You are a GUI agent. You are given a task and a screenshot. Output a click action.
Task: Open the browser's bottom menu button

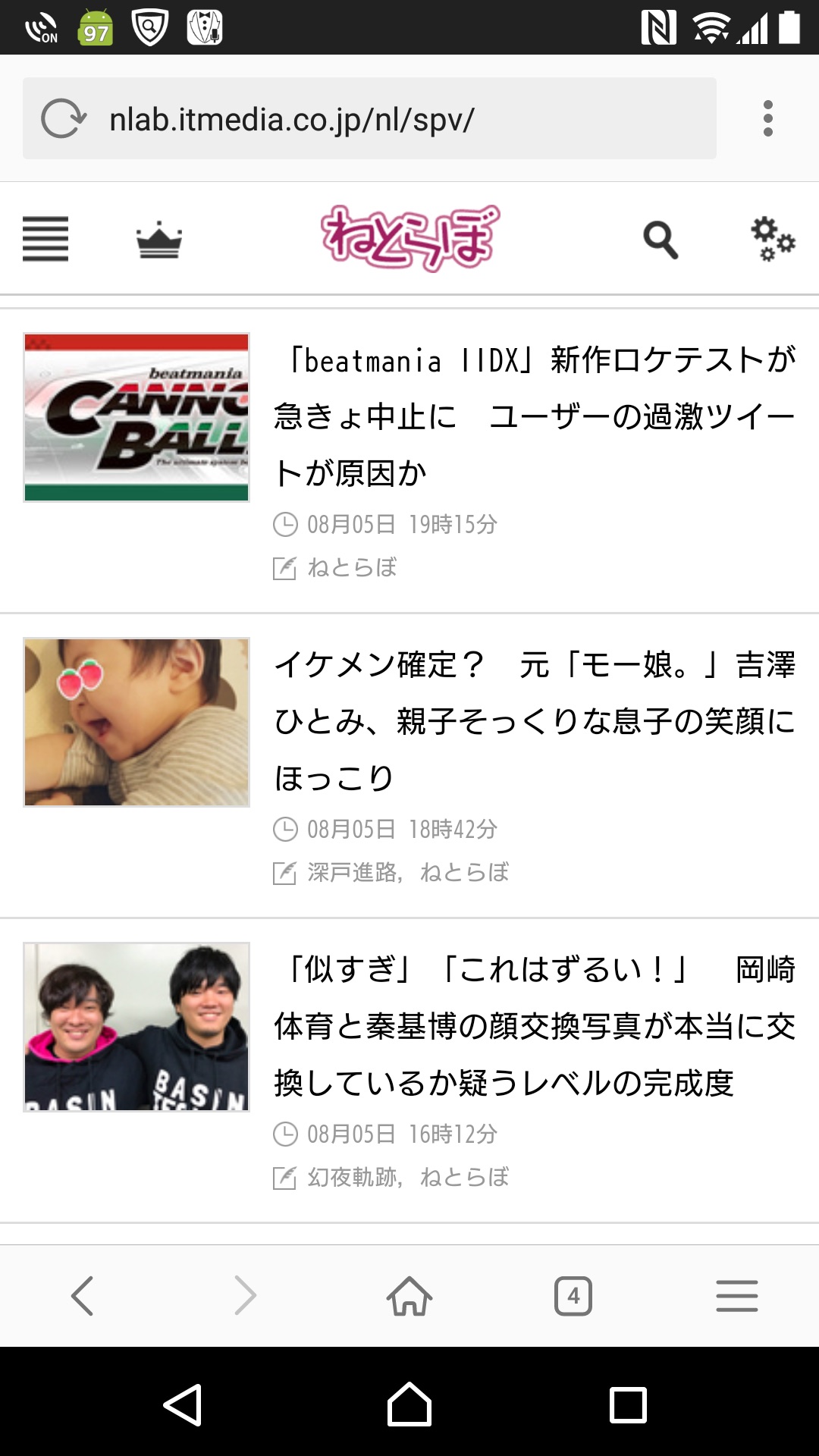[737, 1295]
